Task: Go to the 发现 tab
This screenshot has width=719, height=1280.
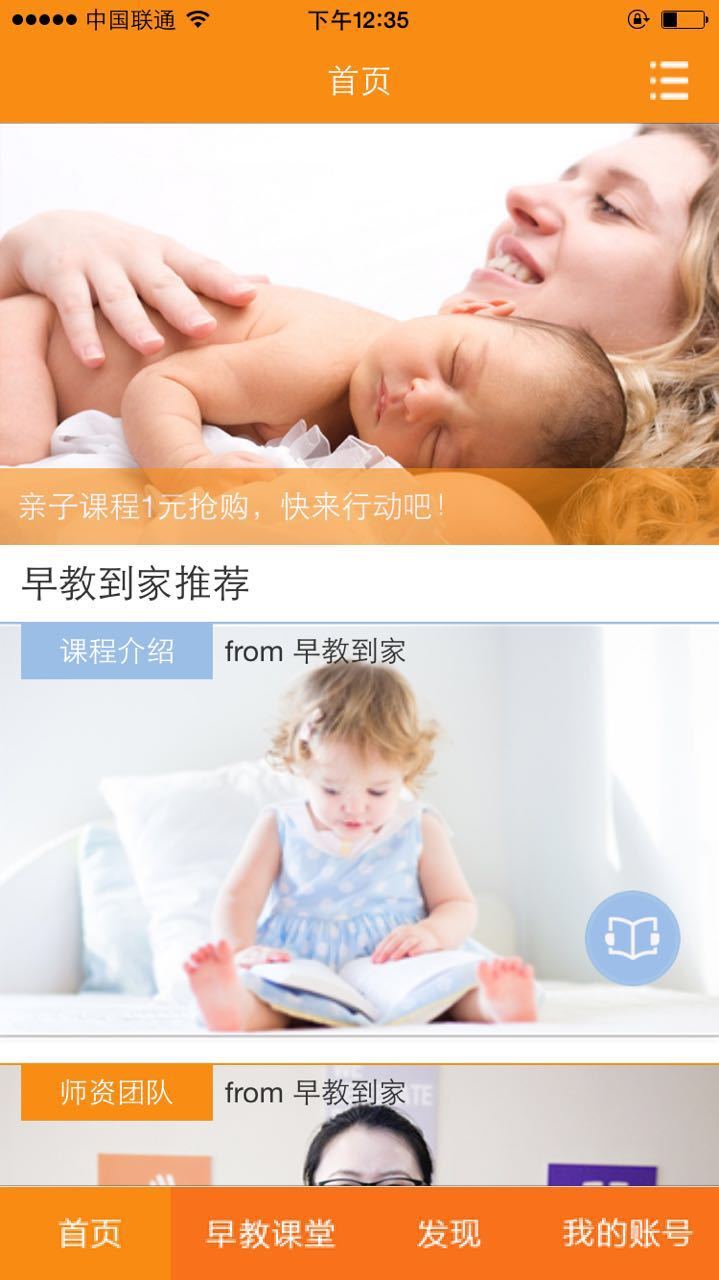Action: [x=448, y=1233]
